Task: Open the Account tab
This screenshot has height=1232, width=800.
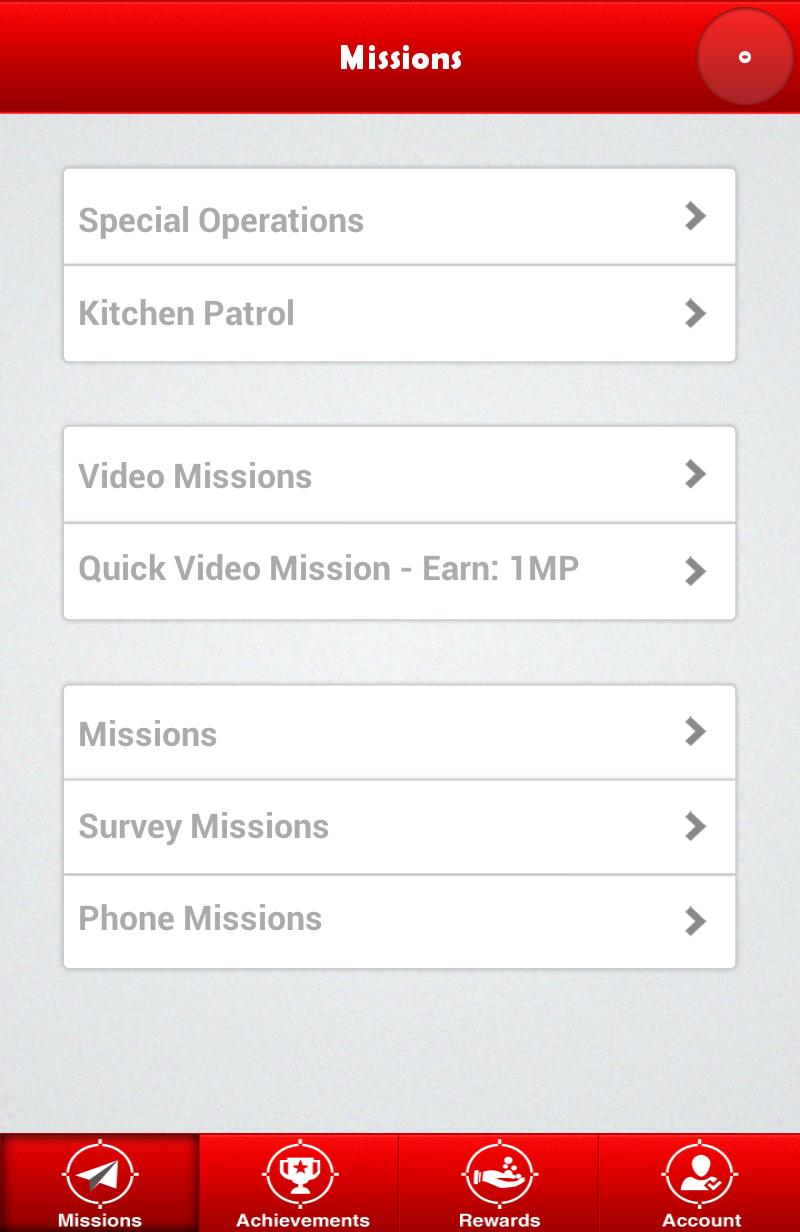Action: coord(700,1182)
